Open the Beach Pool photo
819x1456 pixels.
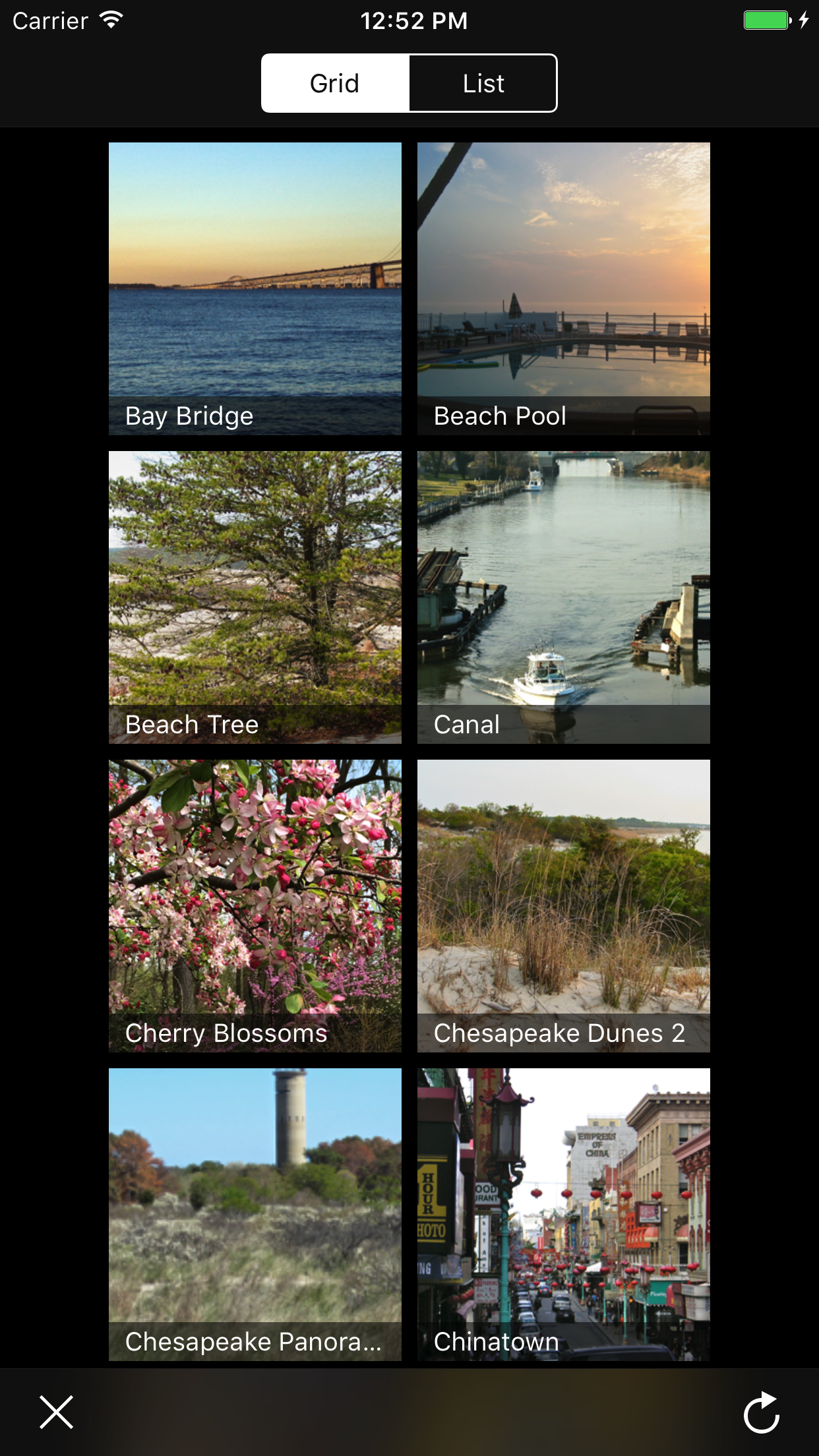pos(564,288)
